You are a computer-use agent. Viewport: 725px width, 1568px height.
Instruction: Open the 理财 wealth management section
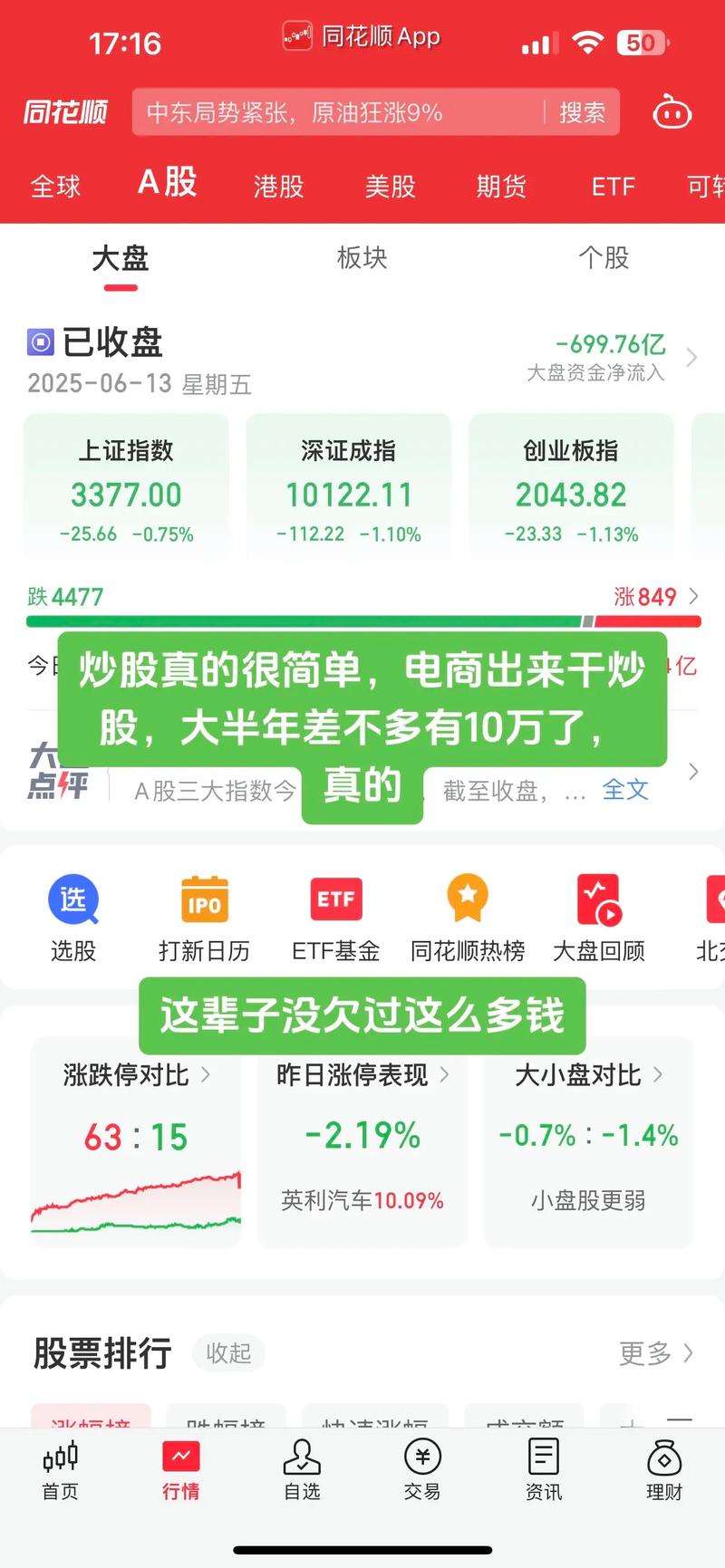[x=663, y=1472]
